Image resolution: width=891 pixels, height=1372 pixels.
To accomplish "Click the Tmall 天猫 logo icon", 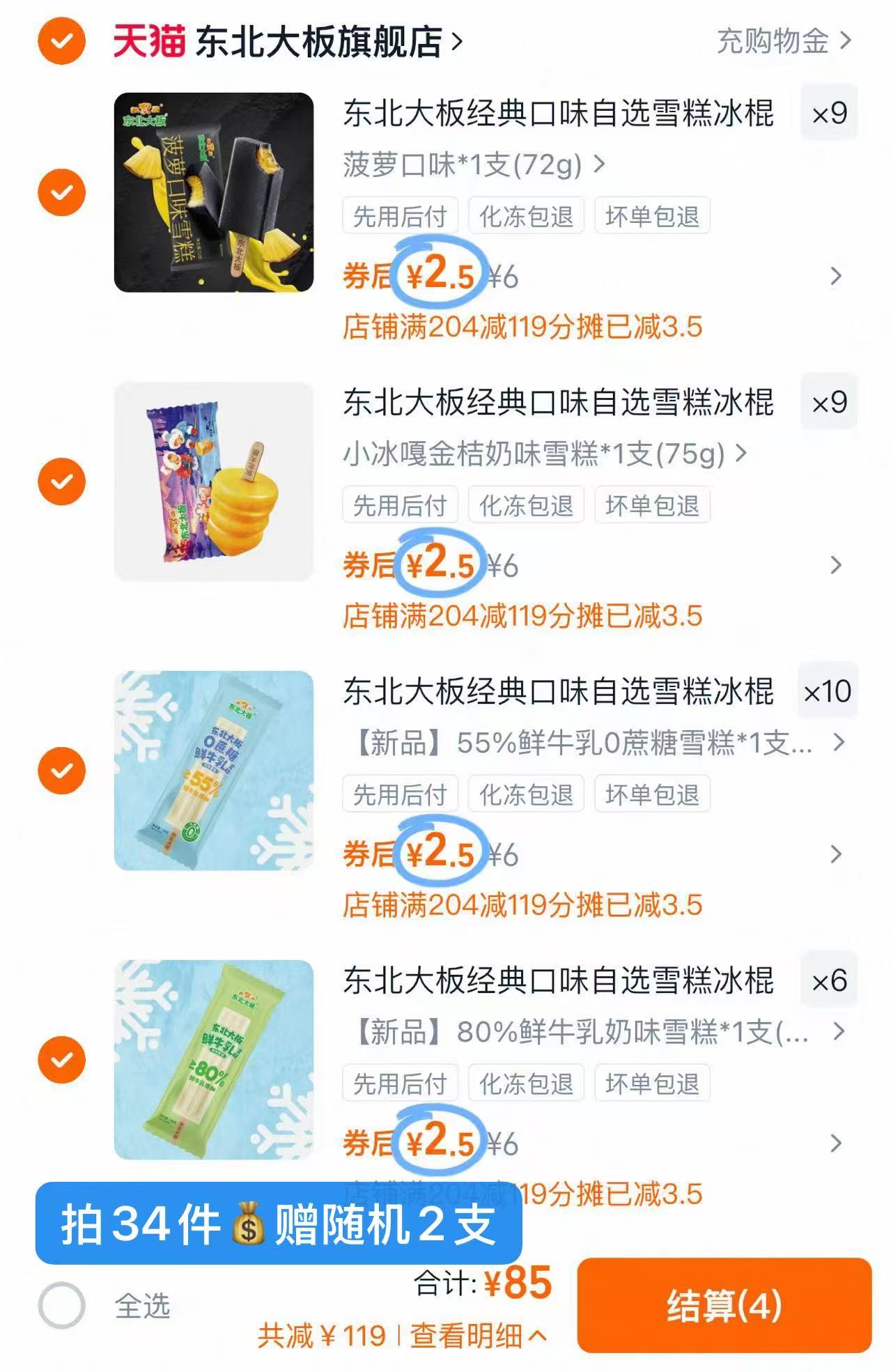I will tap(146, 40).
